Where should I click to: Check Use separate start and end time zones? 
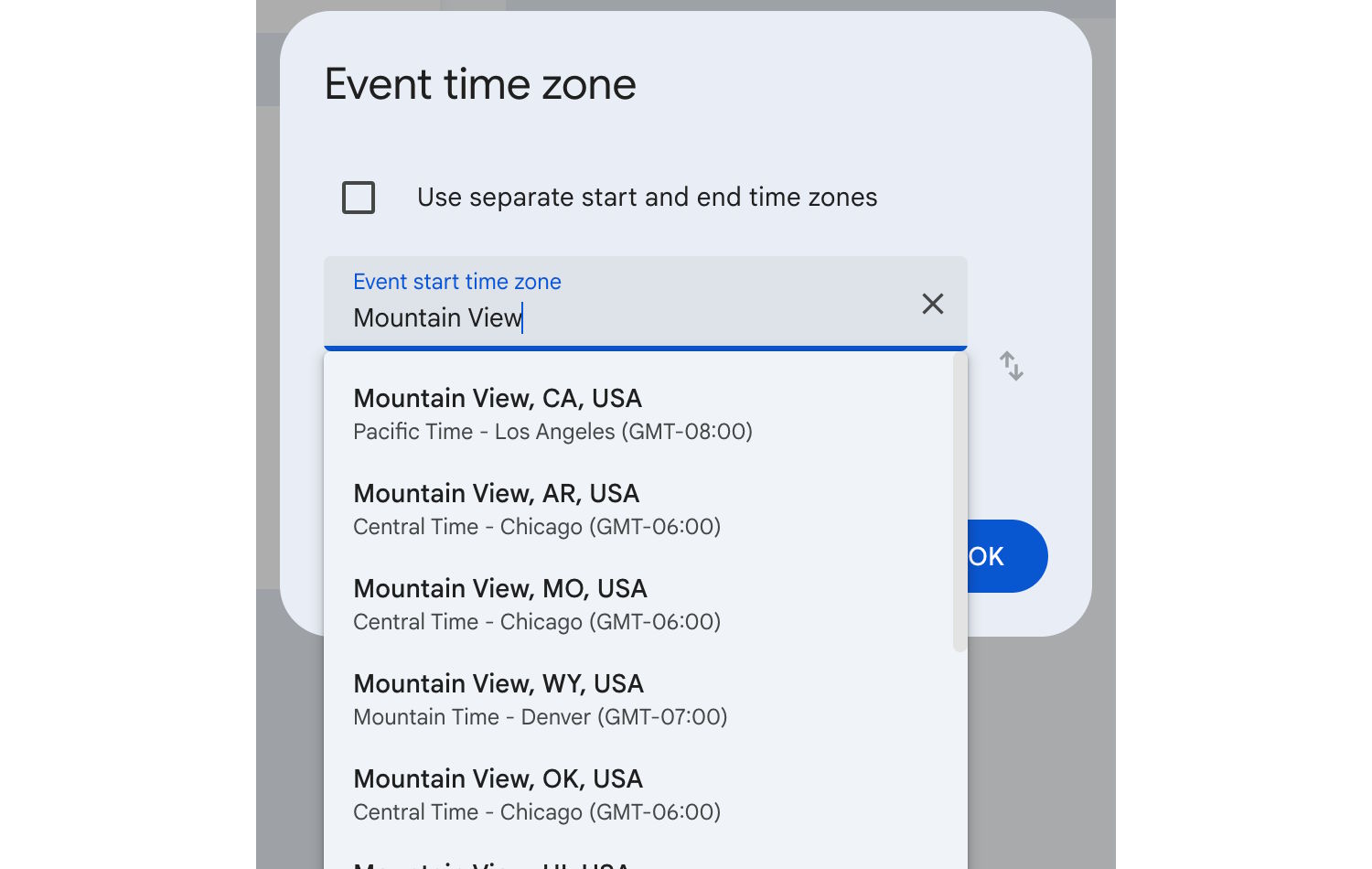(359, 198)
